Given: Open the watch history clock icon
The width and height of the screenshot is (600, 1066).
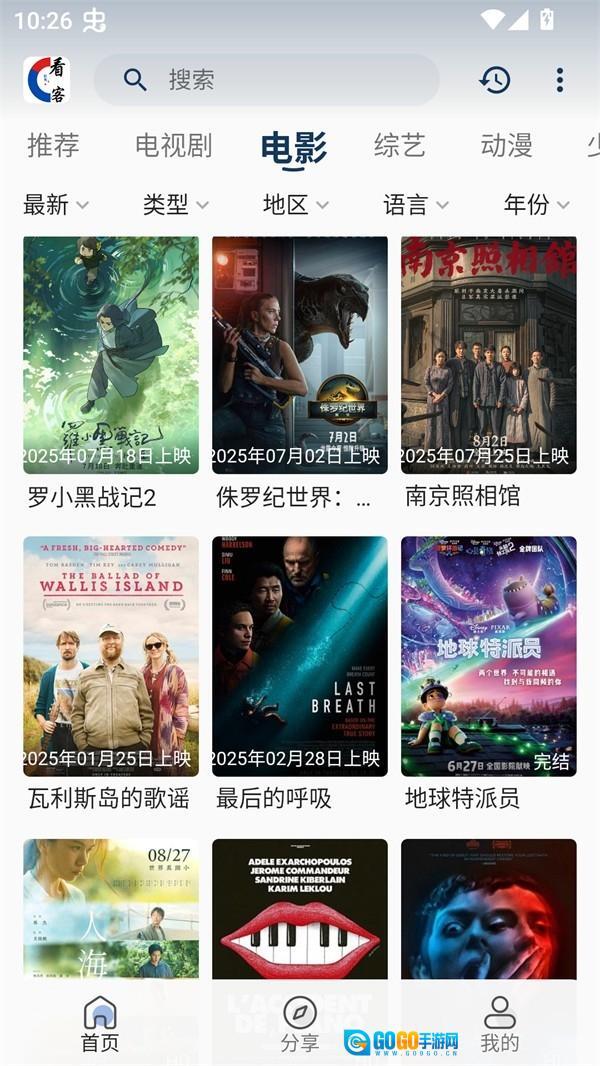Looking at the screenshot, I should click(495, 80).
